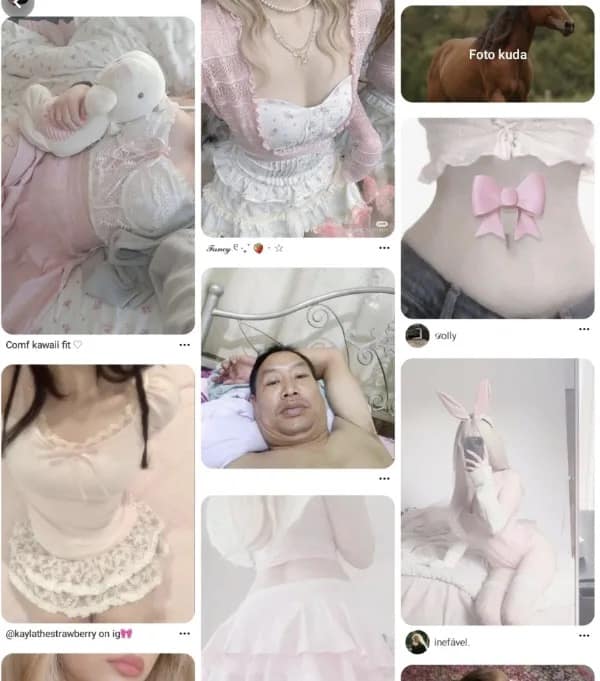Open options for 'Comf kawaii fit' pin

(x=184, y=345)
